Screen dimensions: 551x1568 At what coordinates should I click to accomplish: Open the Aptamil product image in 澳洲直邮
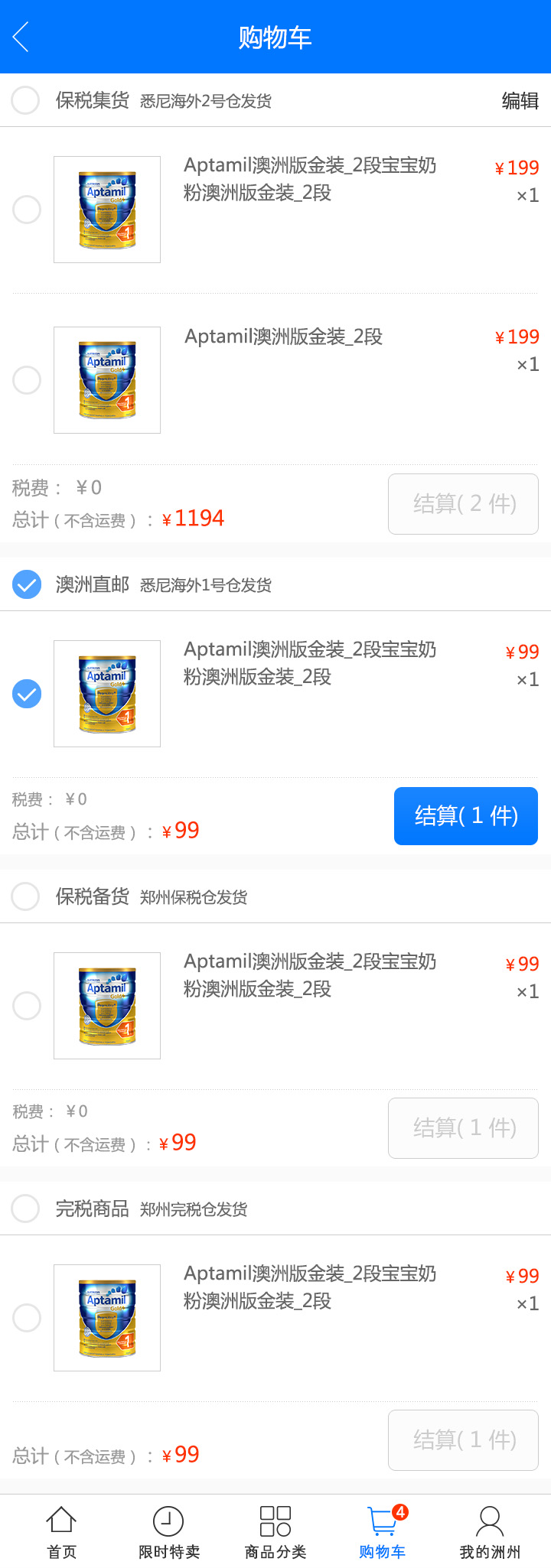pyautogui.click(x=107, y=694)
